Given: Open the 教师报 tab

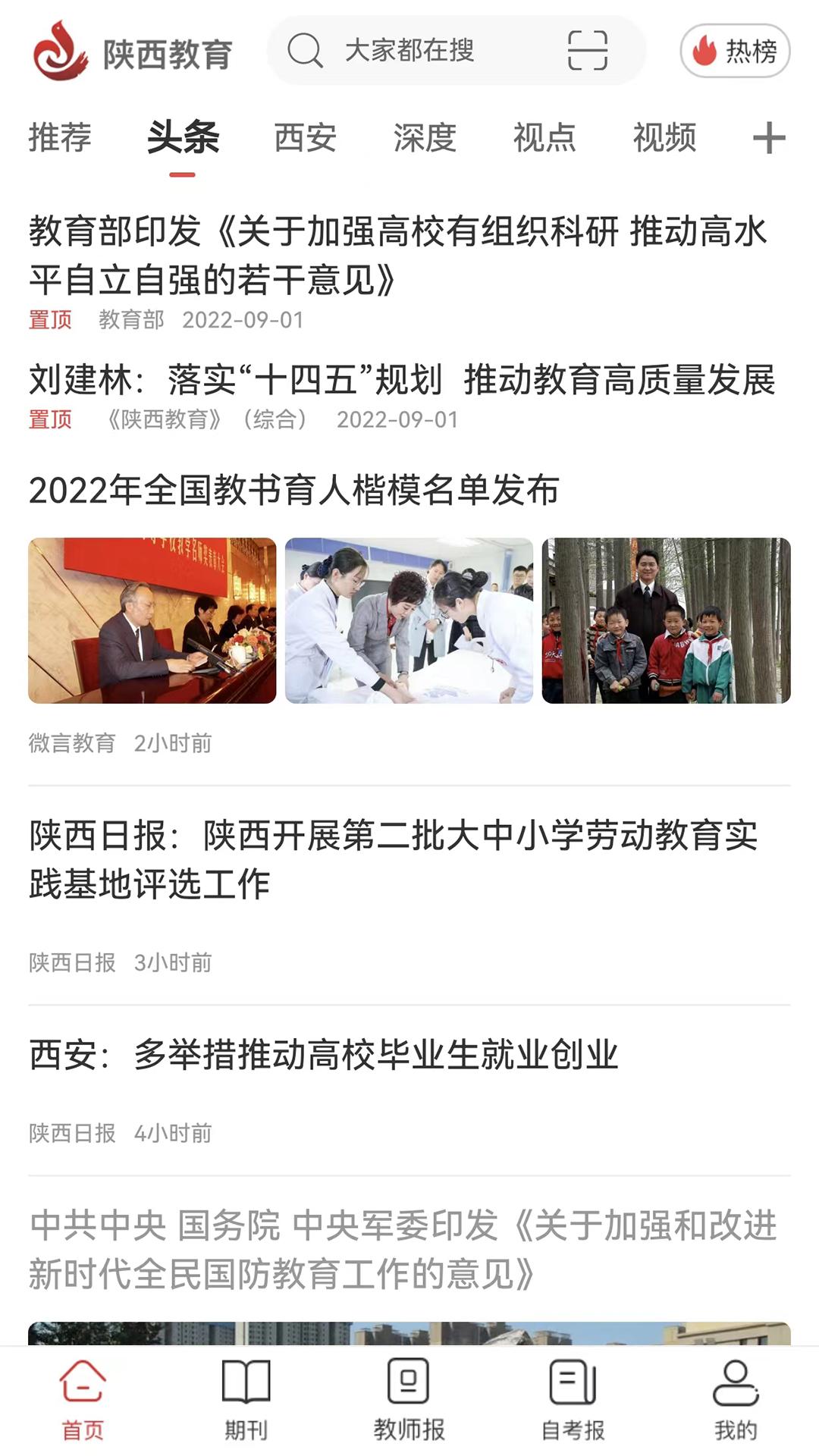Looking at the screenshot, I should click(409, 1401).
